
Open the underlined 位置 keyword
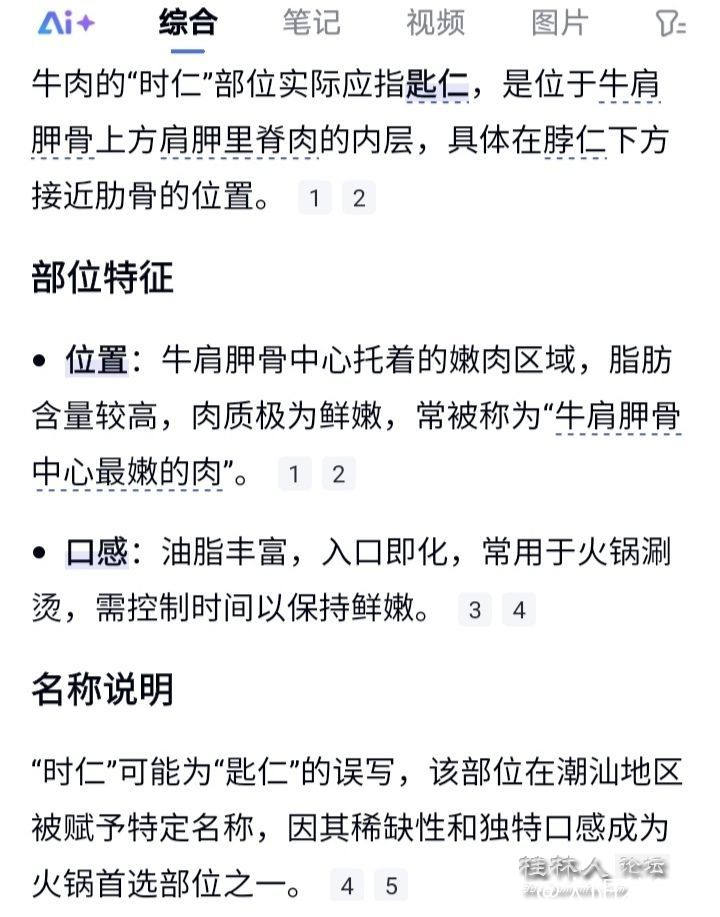(x=96, y=360)
